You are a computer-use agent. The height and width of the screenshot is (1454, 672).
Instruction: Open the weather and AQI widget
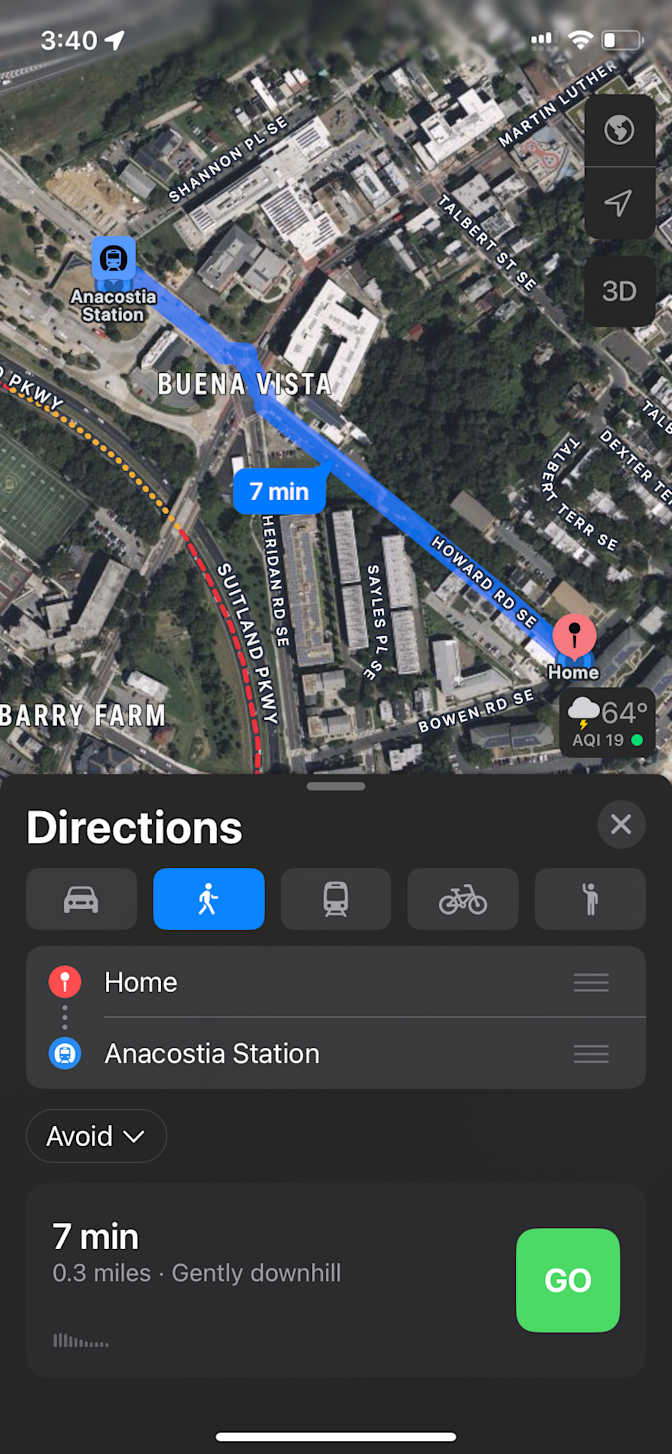point(608,723)
